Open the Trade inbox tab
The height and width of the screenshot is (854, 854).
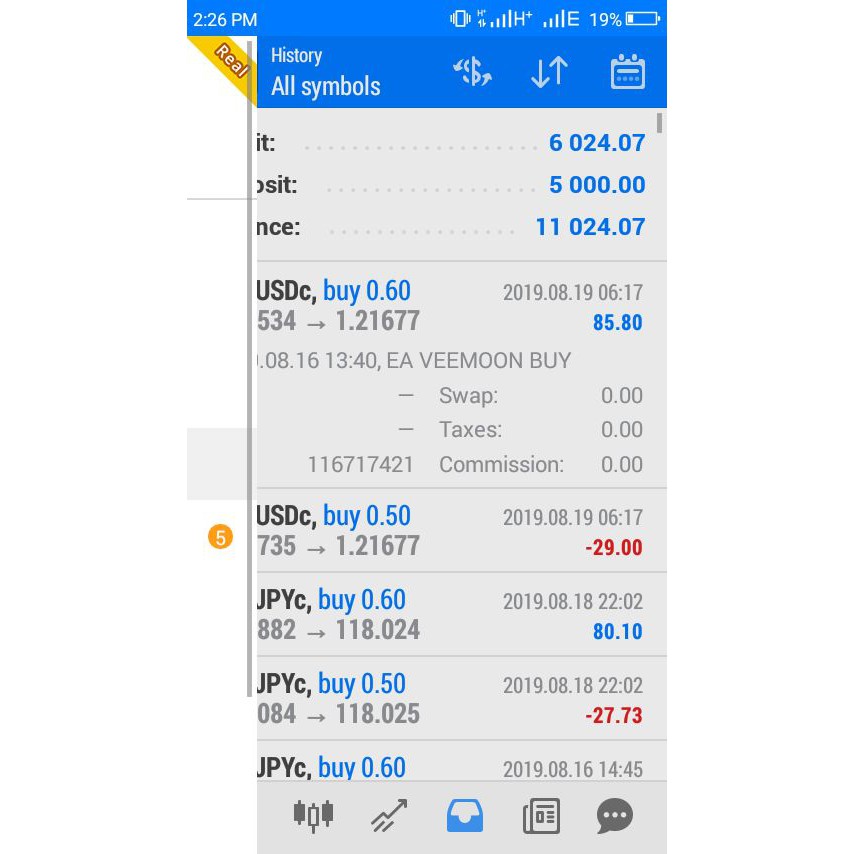(464, 816)
